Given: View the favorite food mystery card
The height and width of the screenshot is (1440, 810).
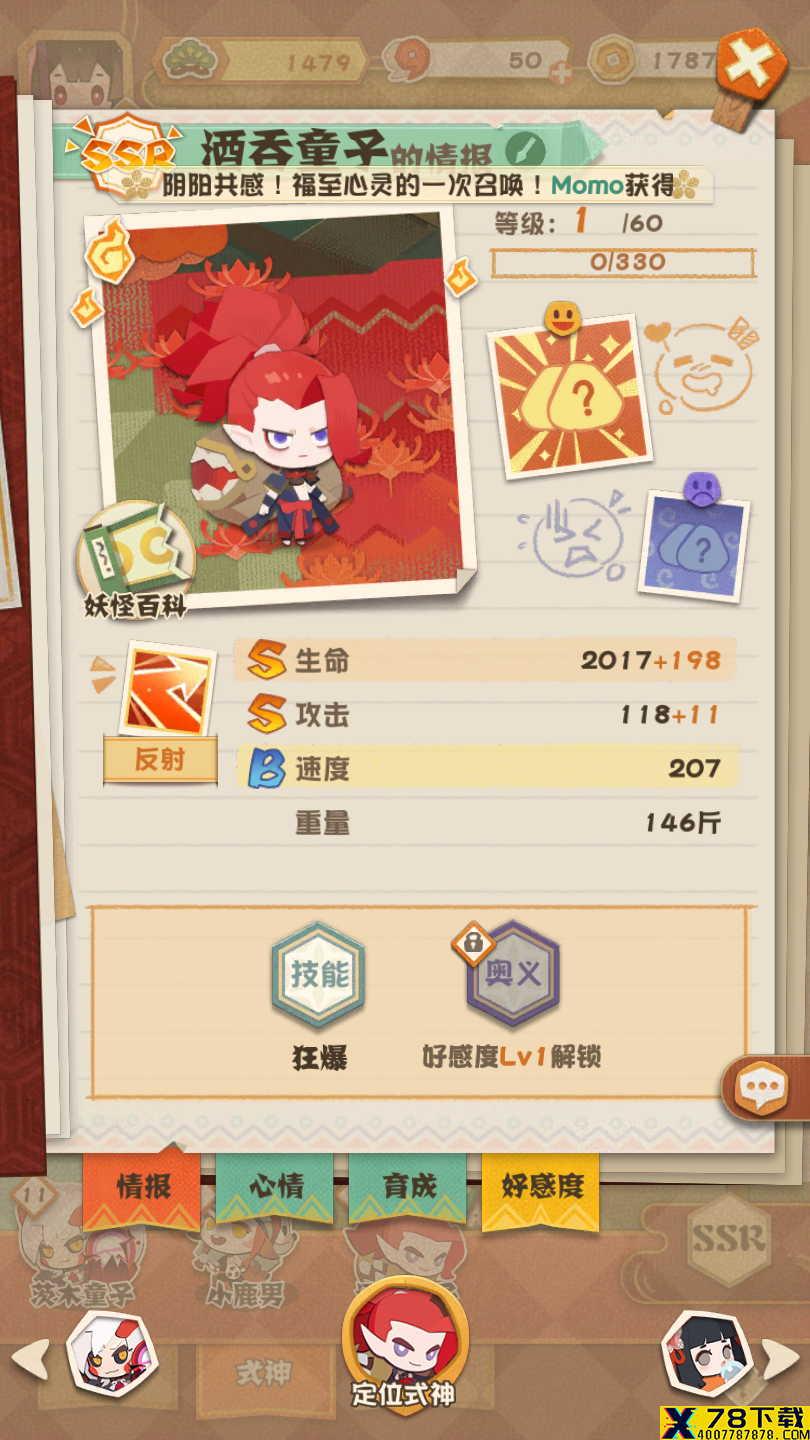Looking at the screenshot, I should [x=568, y=395].
